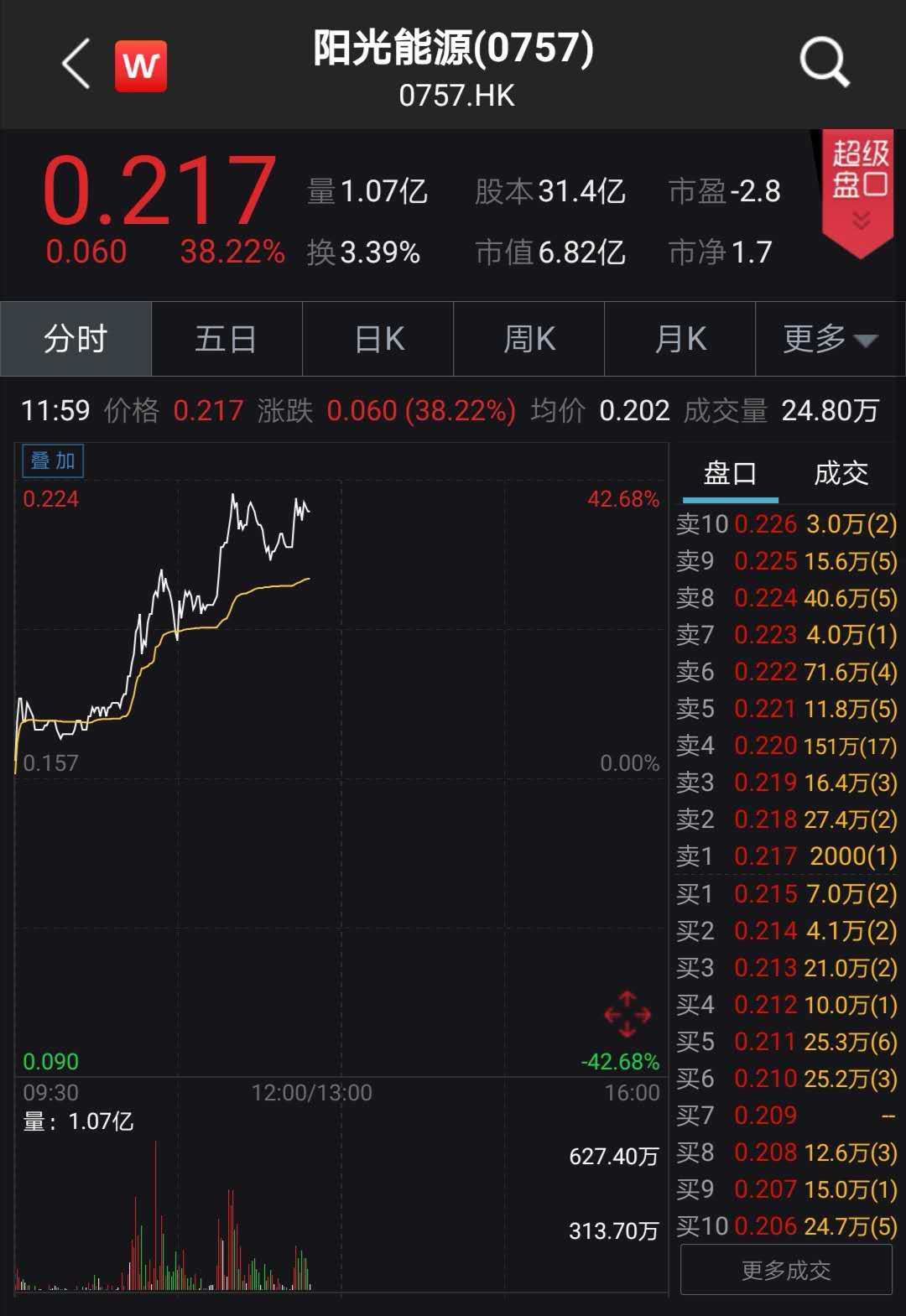Tap the red expand-arrows icon on chart
This screenshot has height=1316, width=906.
pyautogui.click(x=627, y=1015)
